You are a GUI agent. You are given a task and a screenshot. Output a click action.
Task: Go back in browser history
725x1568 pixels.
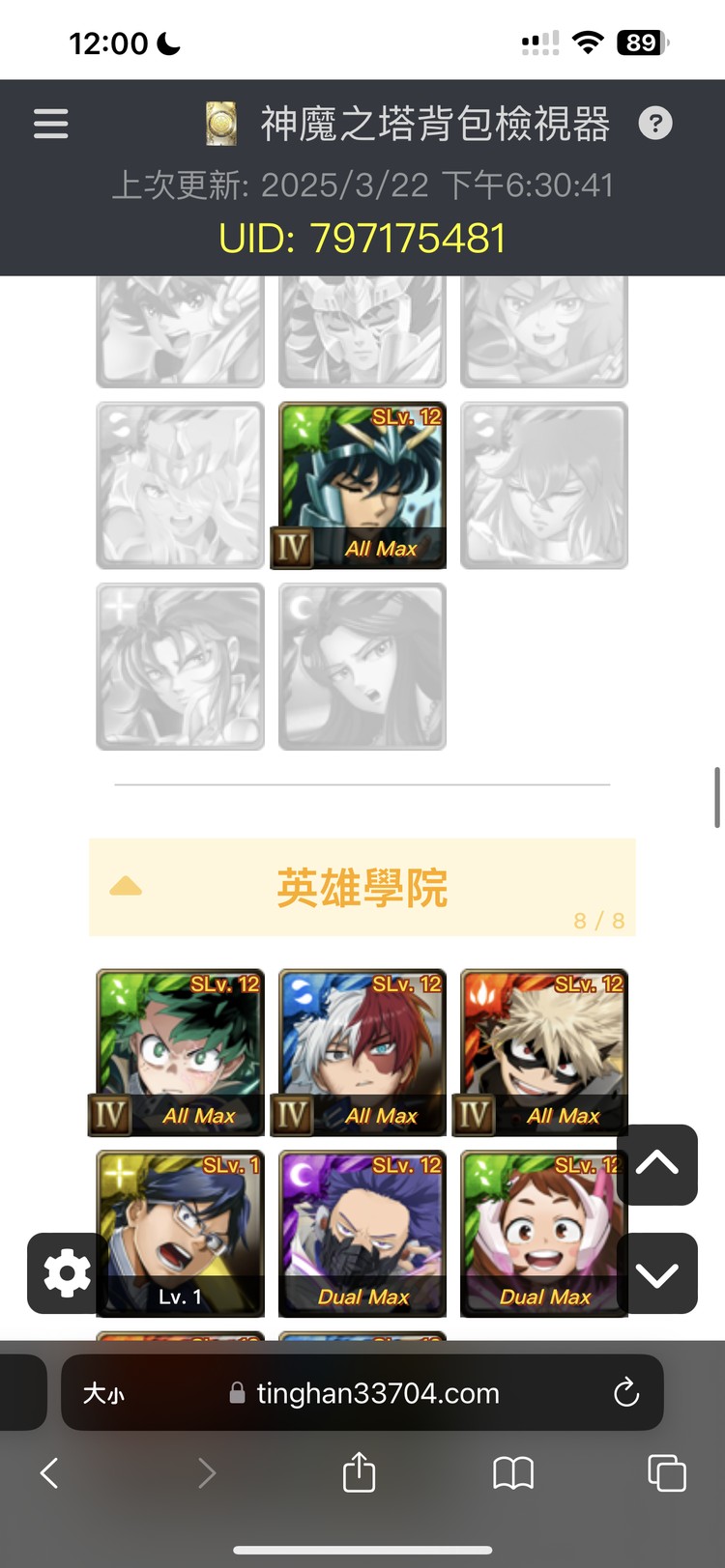click(x=49, y=1473)
